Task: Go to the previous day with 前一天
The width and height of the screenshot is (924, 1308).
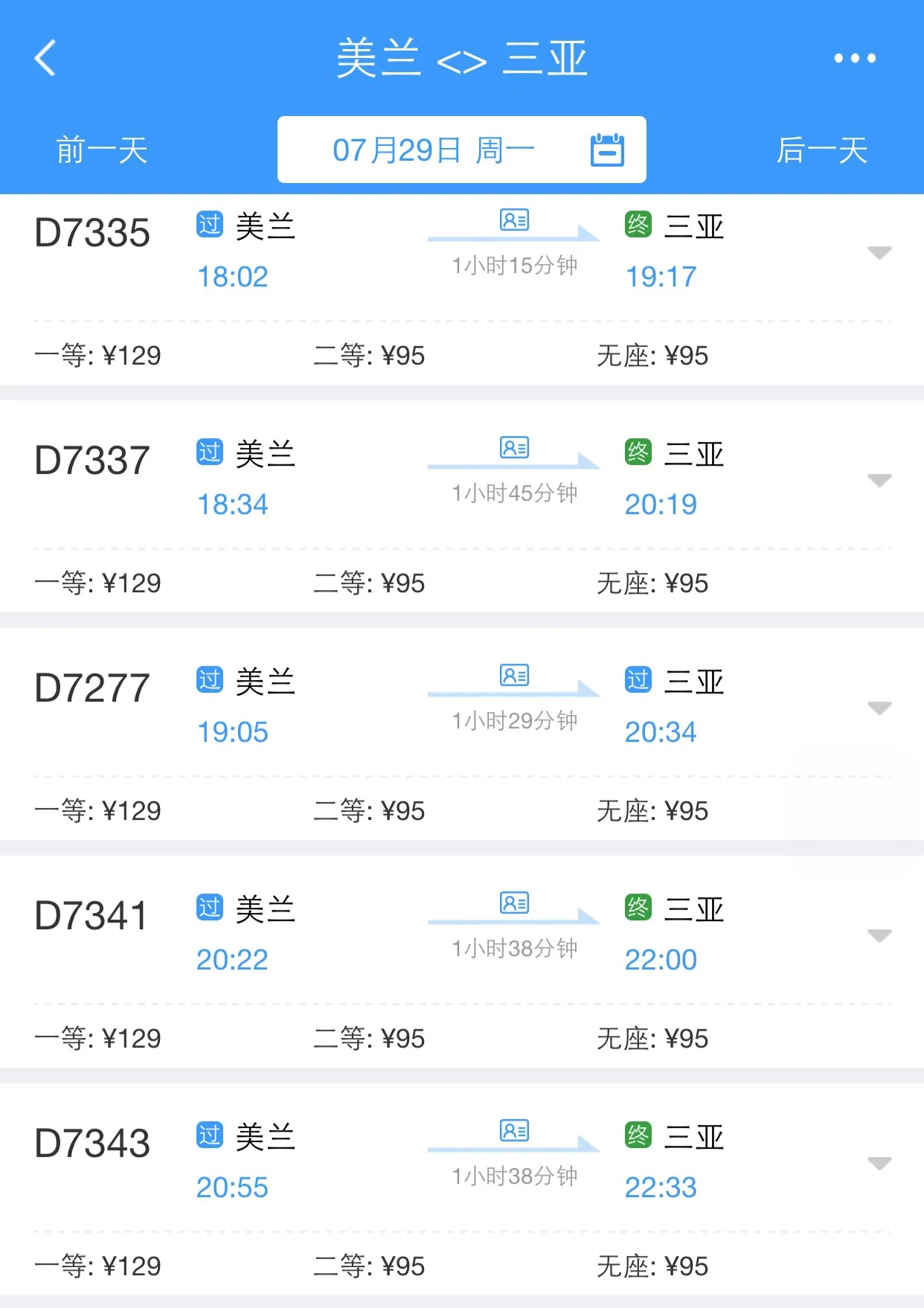Action: tap(101, 150)
